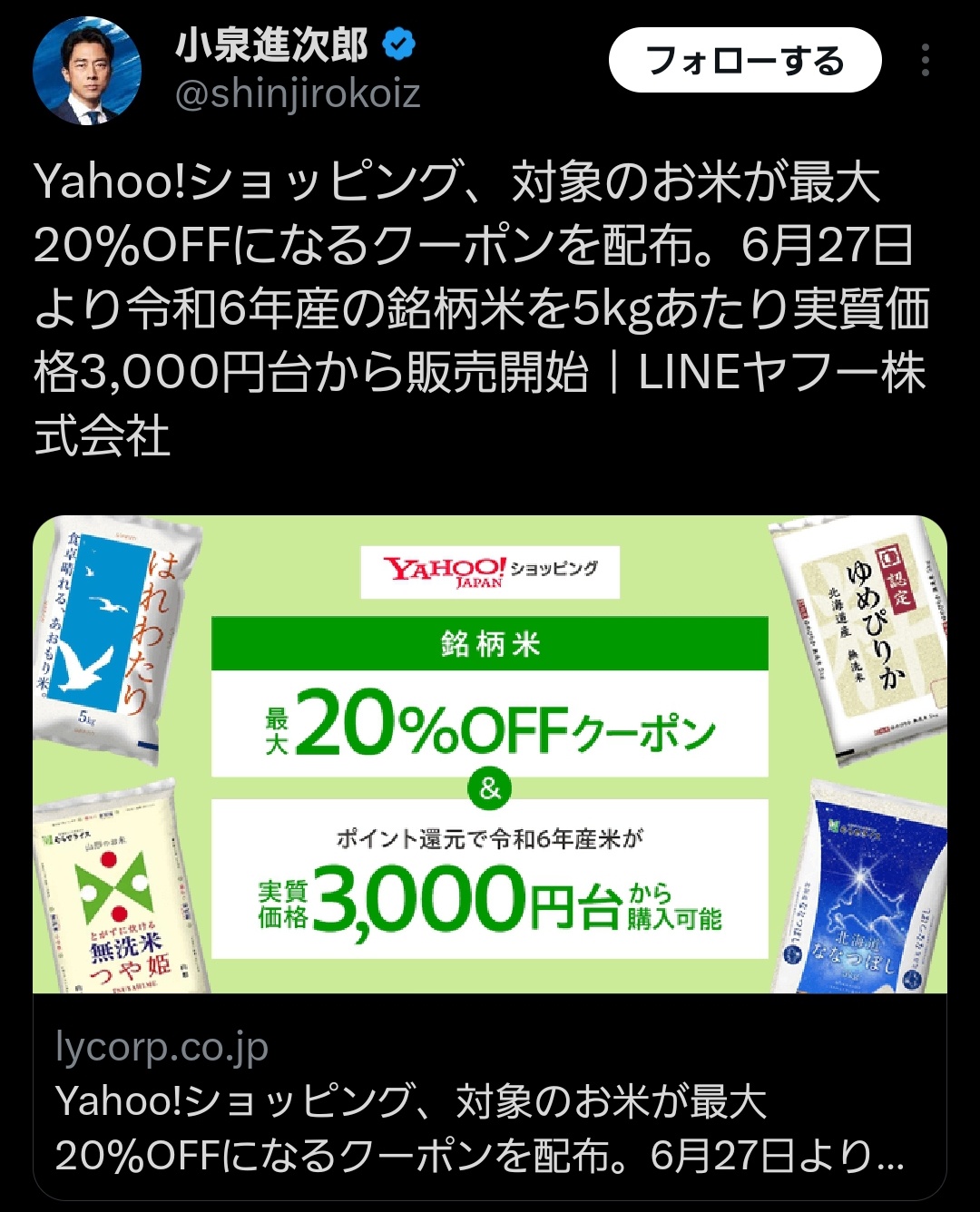Open 小泉進次郎's profile avatar

tap(86, 70)
